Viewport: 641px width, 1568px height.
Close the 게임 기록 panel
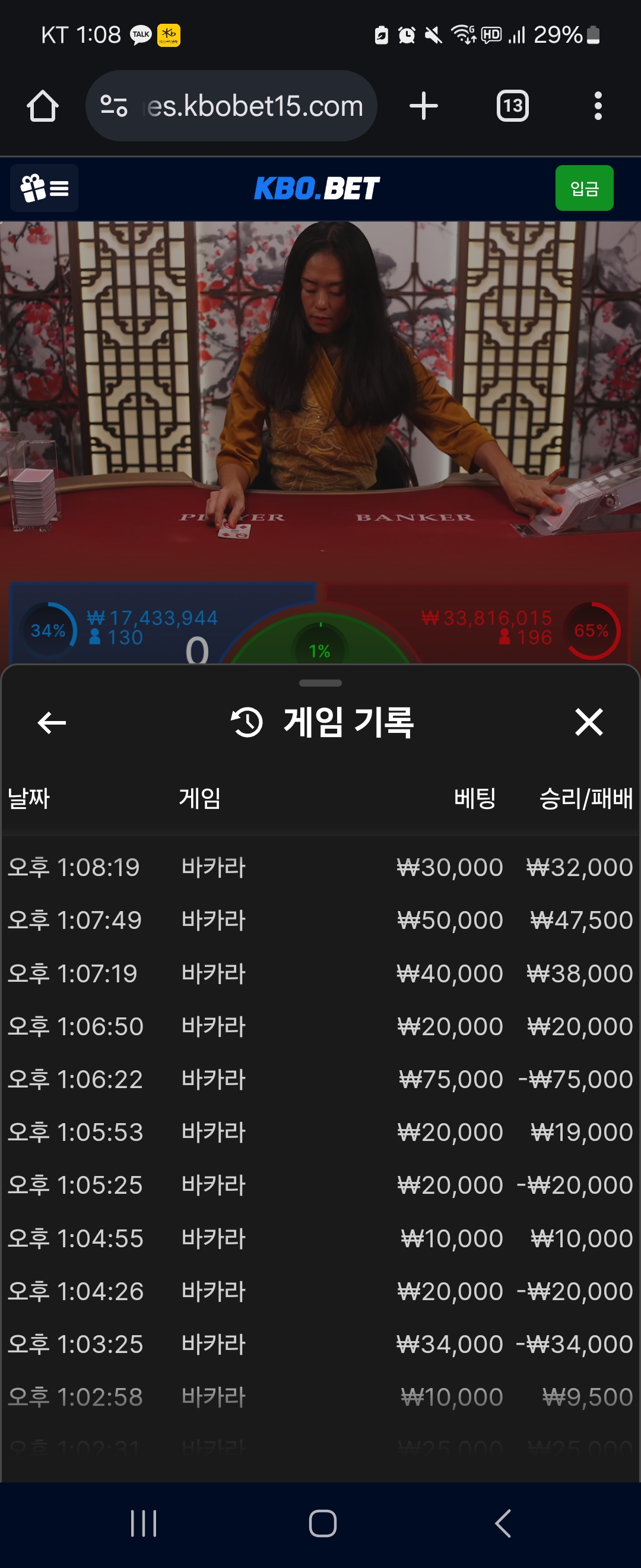coord(588,722)
